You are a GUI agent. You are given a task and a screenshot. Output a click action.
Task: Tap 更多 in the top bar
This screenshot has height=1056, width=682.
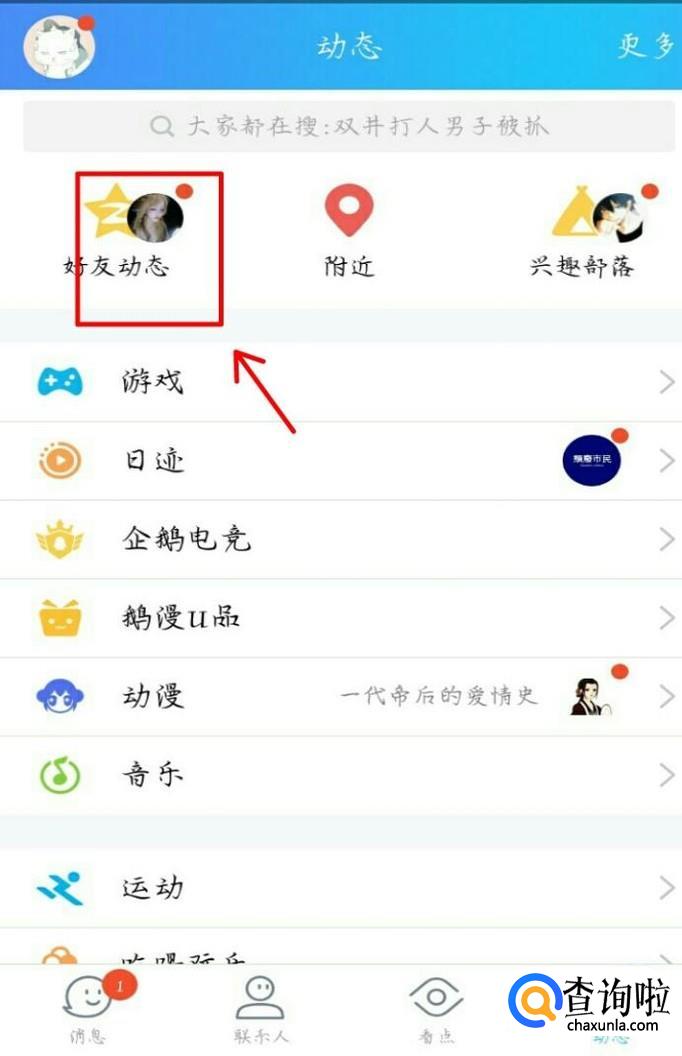click(x=645, y=46)
